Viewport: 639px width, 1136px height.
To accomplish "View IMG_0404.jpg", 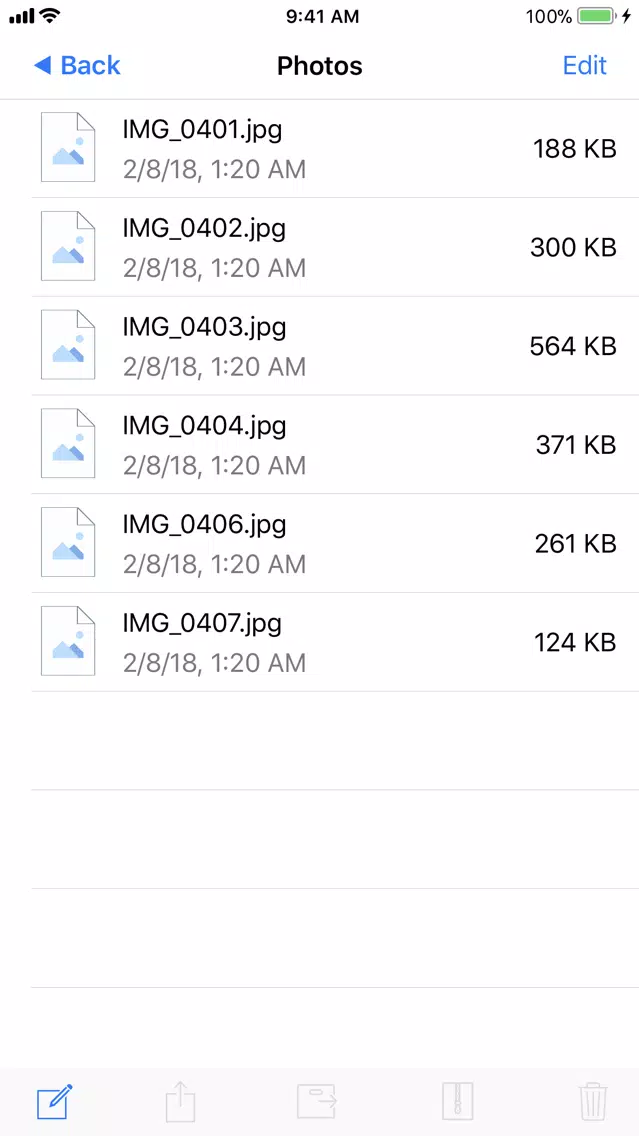I will tap(320, 444).
